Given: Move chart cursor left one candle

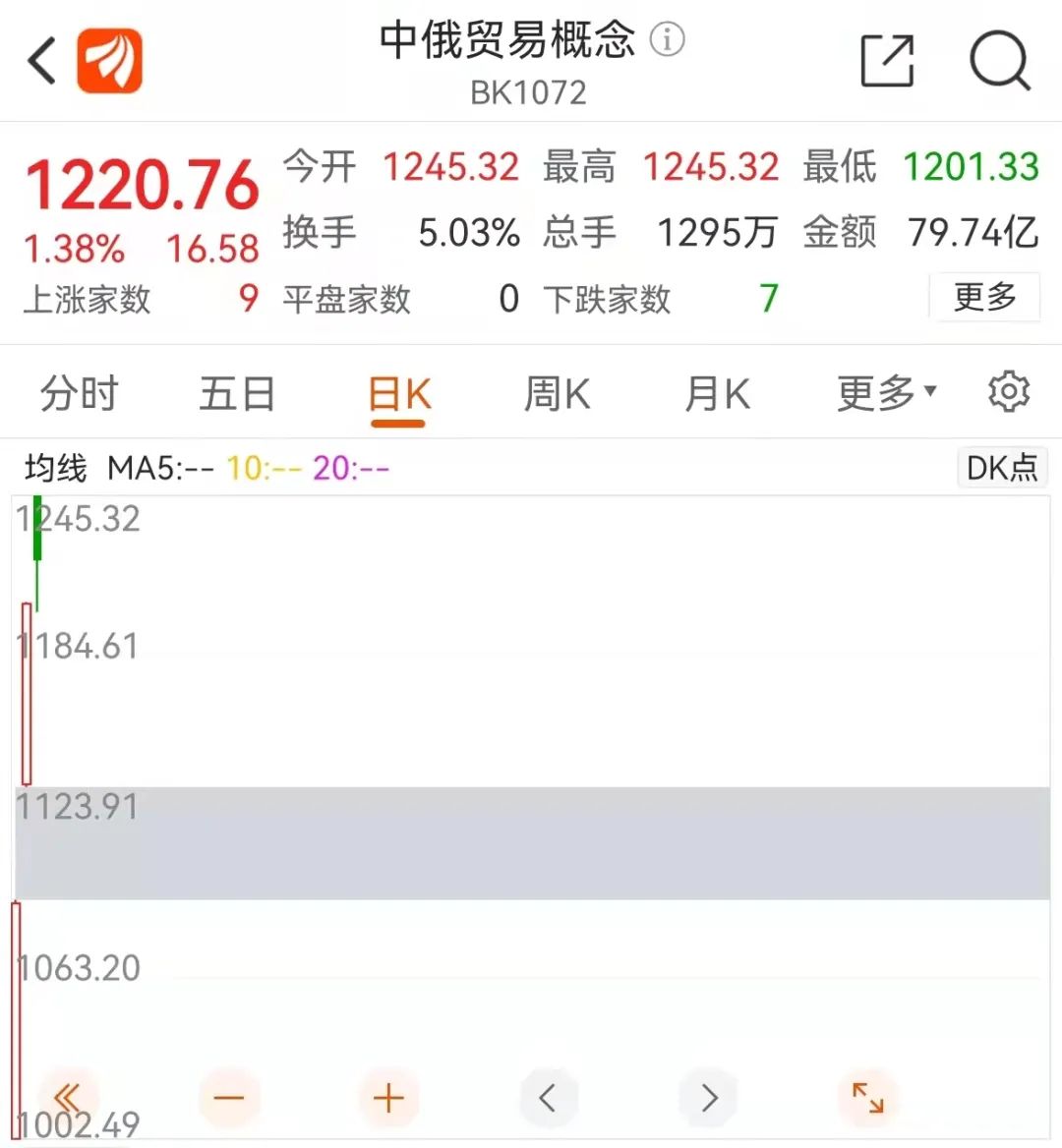Looking at the screenshot, I should click(x=548, y=1097).
